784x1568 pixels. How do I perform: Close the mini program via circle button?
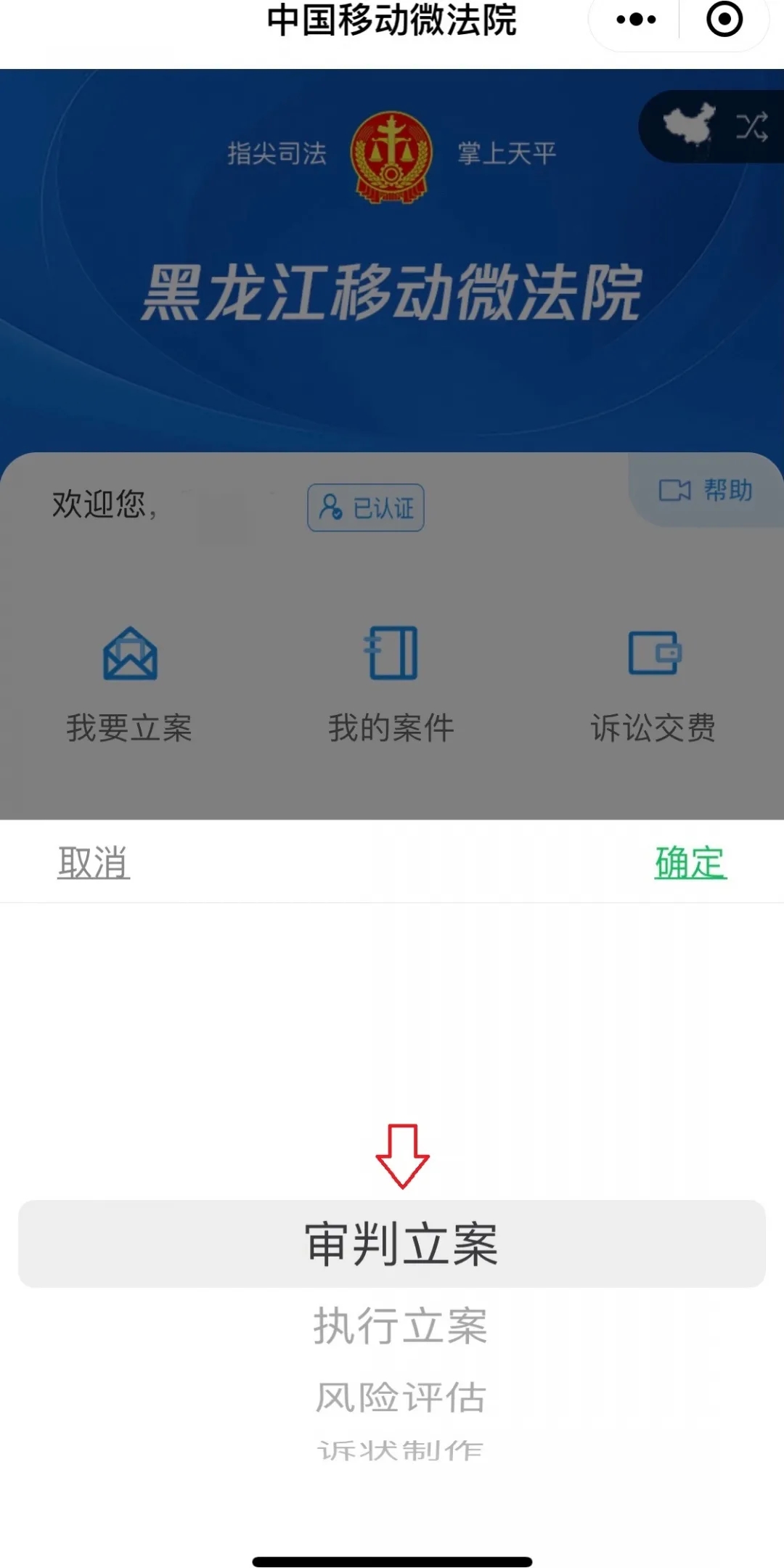coord(724,20)
